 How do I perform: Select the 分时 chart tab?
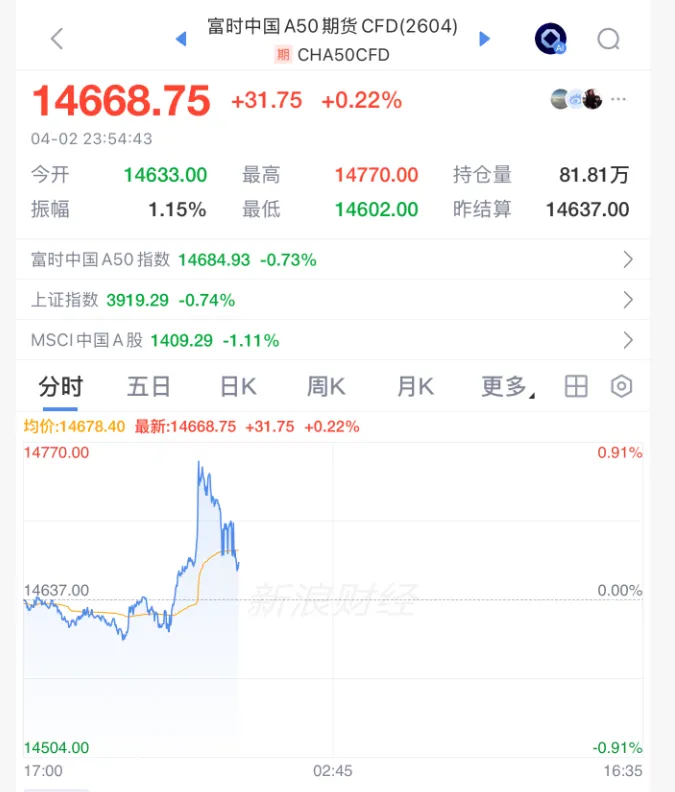coord(60,387)
